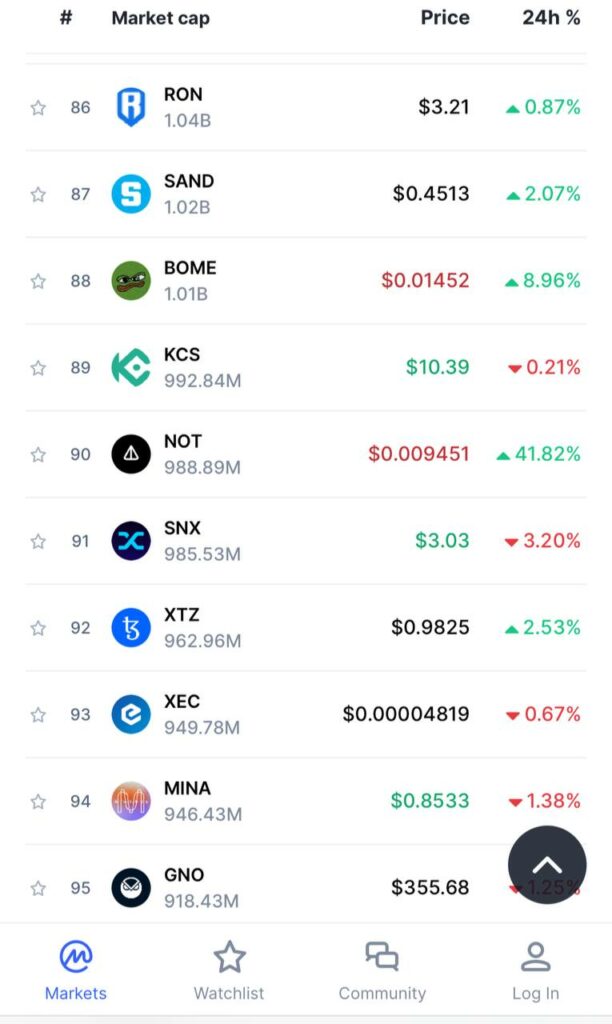Open the Watchlist tab

point(229,970)
